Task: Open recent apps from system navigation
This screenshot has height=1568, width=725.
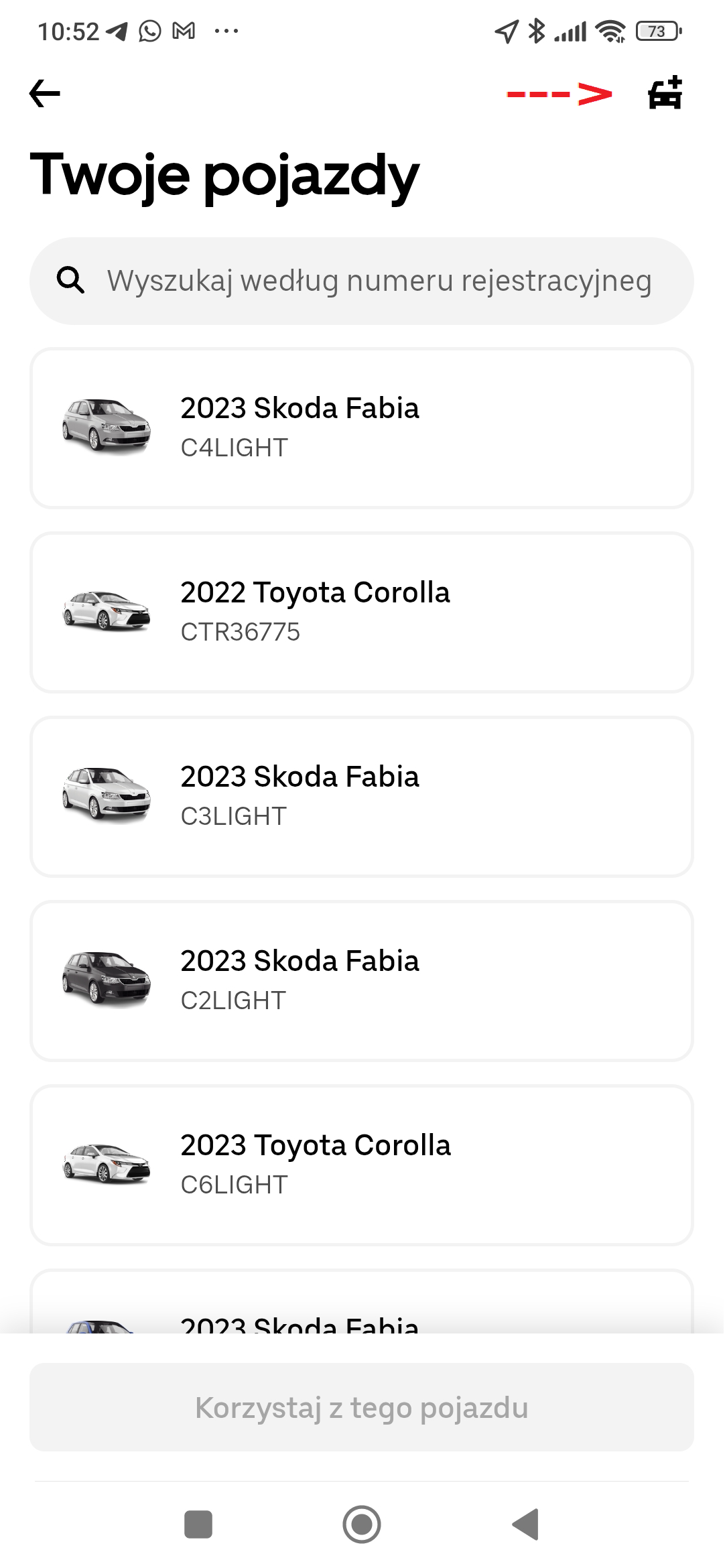Action: click(198, 1524)
